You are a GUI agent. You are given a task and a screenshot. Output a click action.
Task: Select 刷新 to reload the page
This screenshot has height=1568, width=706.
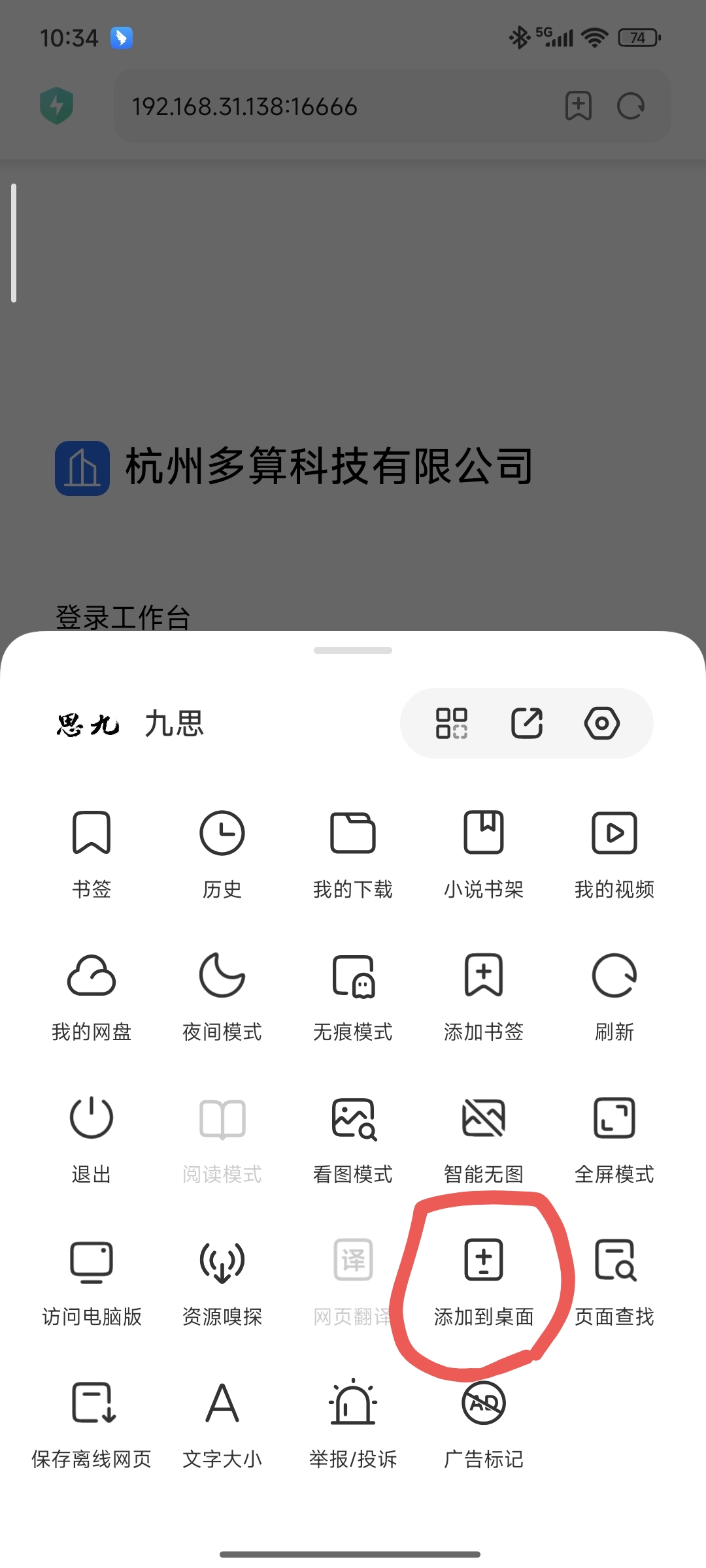pyautogui.click(x=614, y=975)
